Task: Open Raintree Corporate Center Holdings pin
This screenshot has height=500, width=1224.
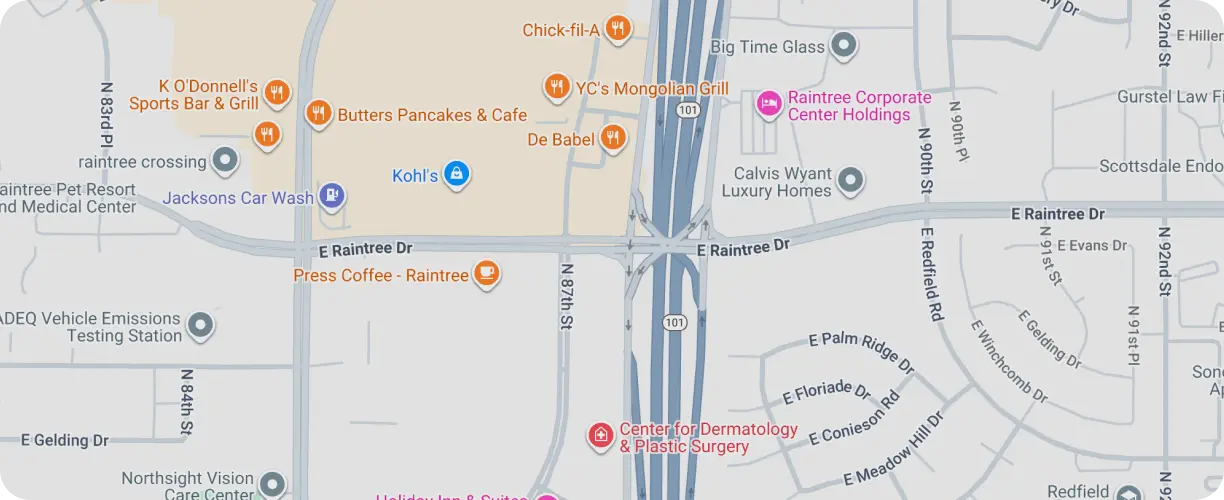Action: tap(768, 104)
